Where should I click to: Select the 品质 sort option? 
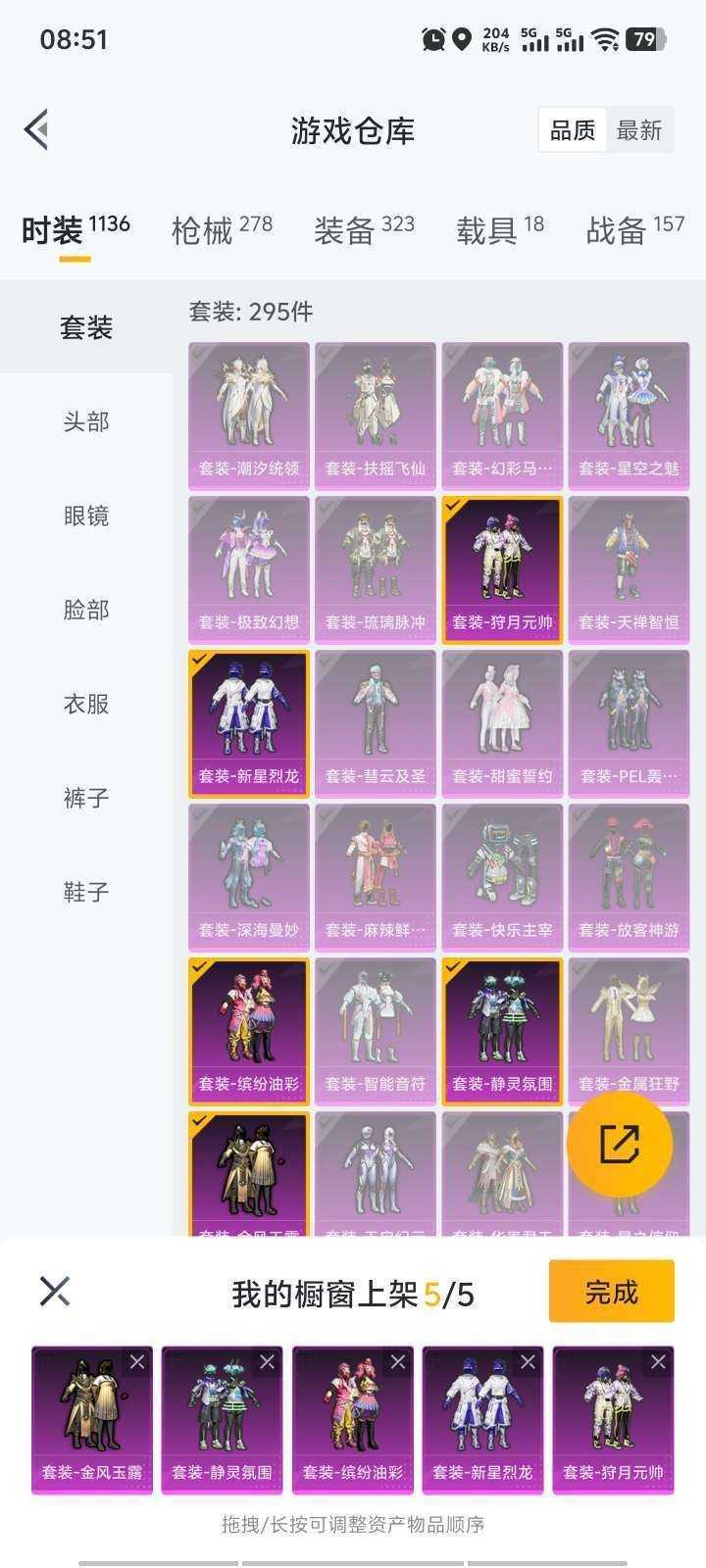point(573,130)
